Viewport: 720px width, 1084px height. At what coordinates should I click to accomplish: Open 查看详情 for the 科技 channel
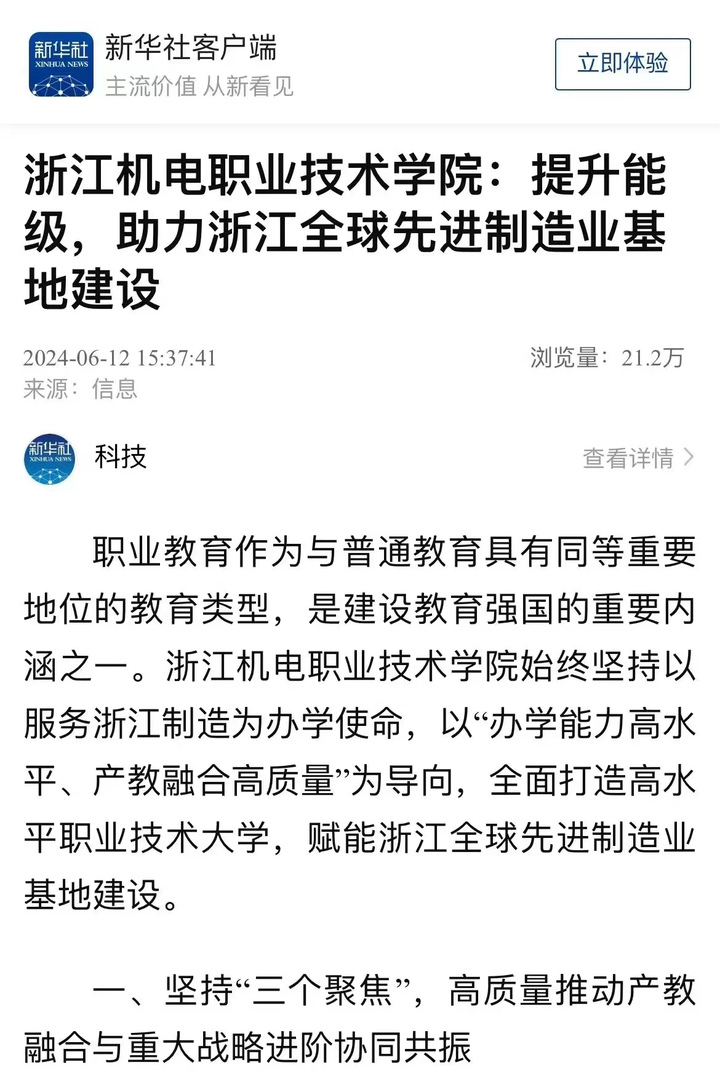point(637,458)
